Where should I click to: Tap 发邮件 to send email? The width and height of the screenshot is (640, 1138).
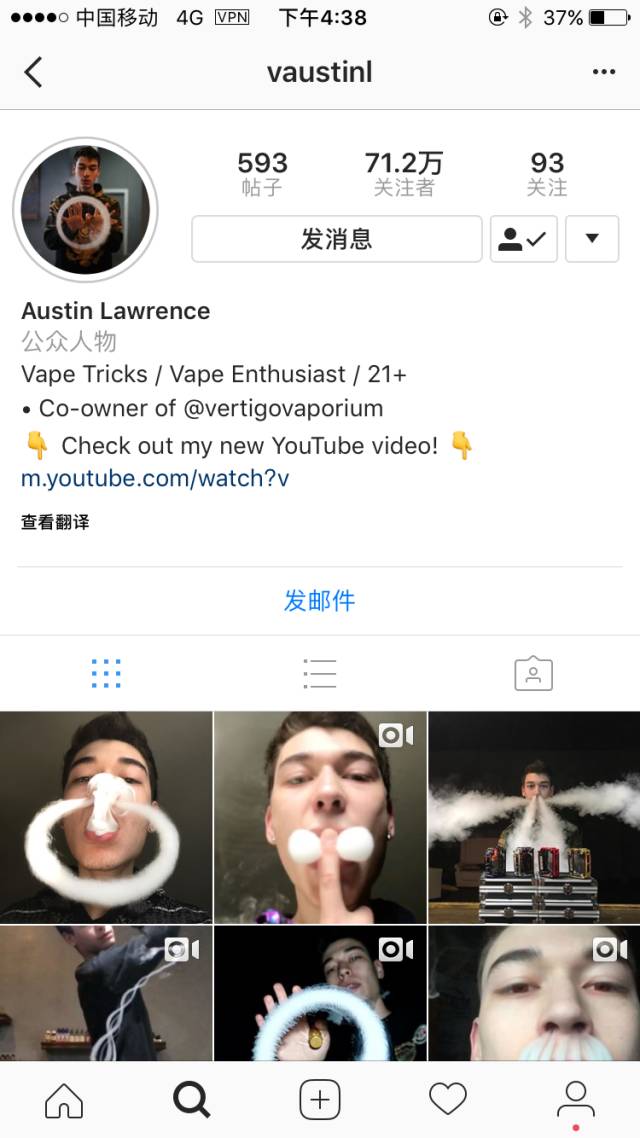click(x=319, y=600)
